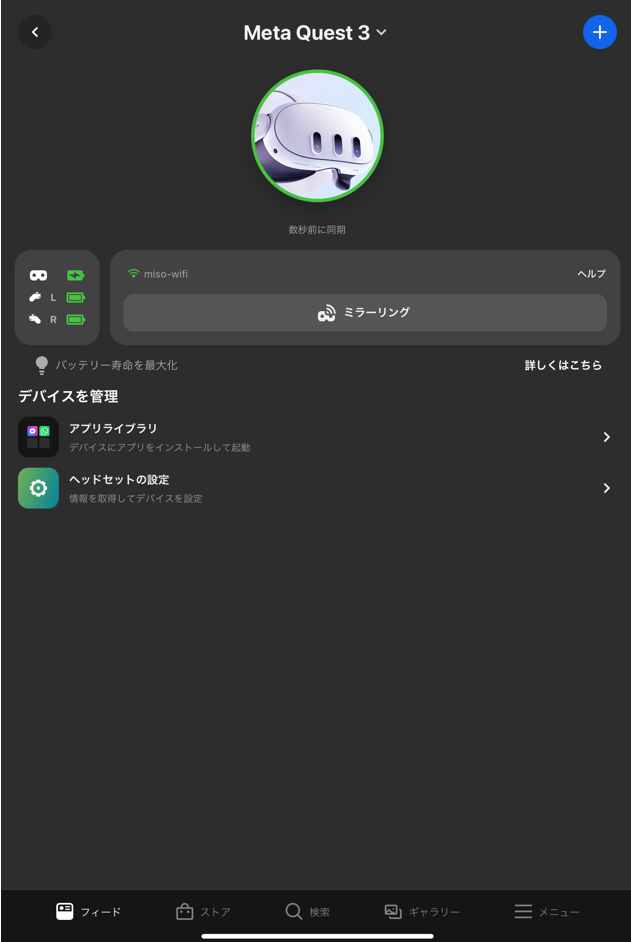Screen dimensions: 631x942
Task: Switch to the 検索 tab
Action: (x=307, y=911)
